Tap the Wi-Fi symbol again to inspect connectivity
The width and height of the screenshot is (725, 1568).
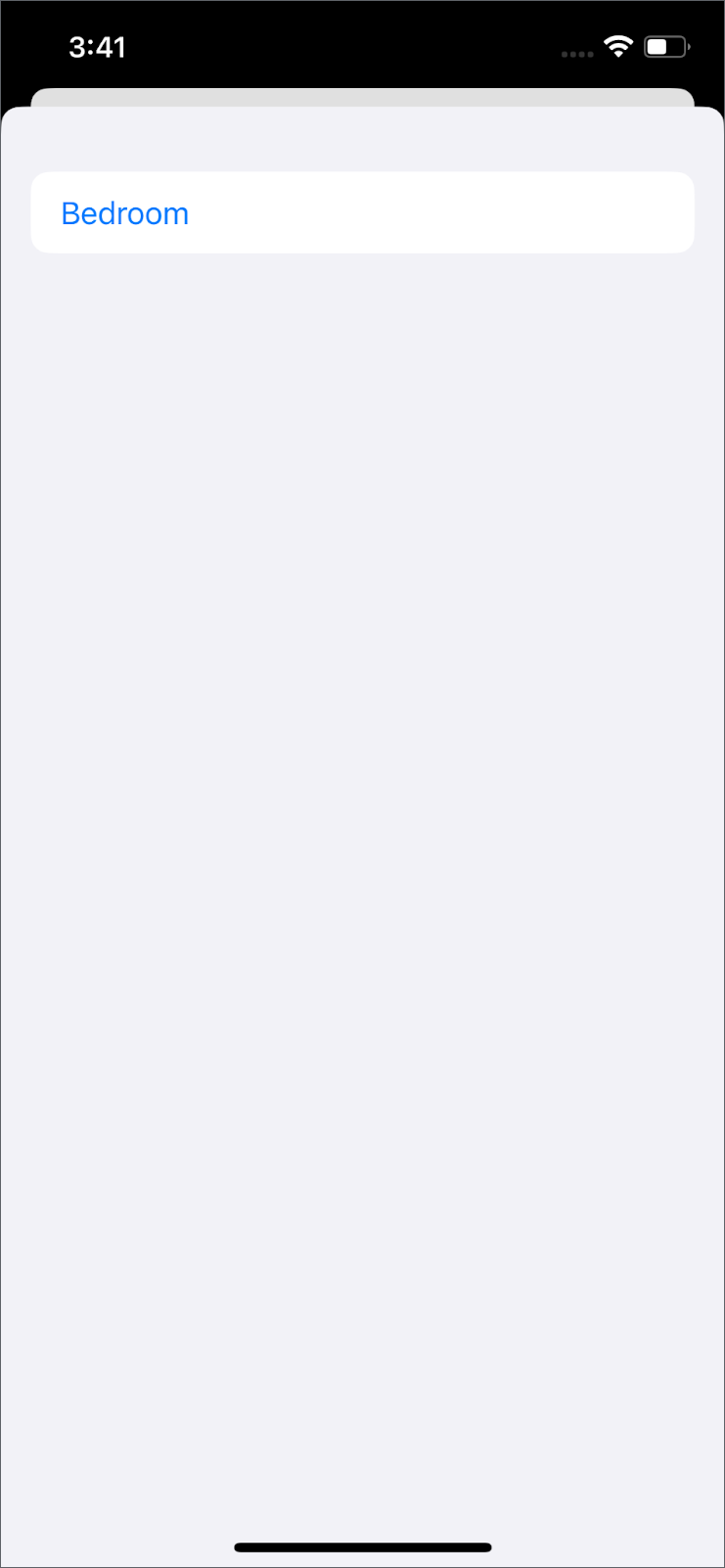618,45
